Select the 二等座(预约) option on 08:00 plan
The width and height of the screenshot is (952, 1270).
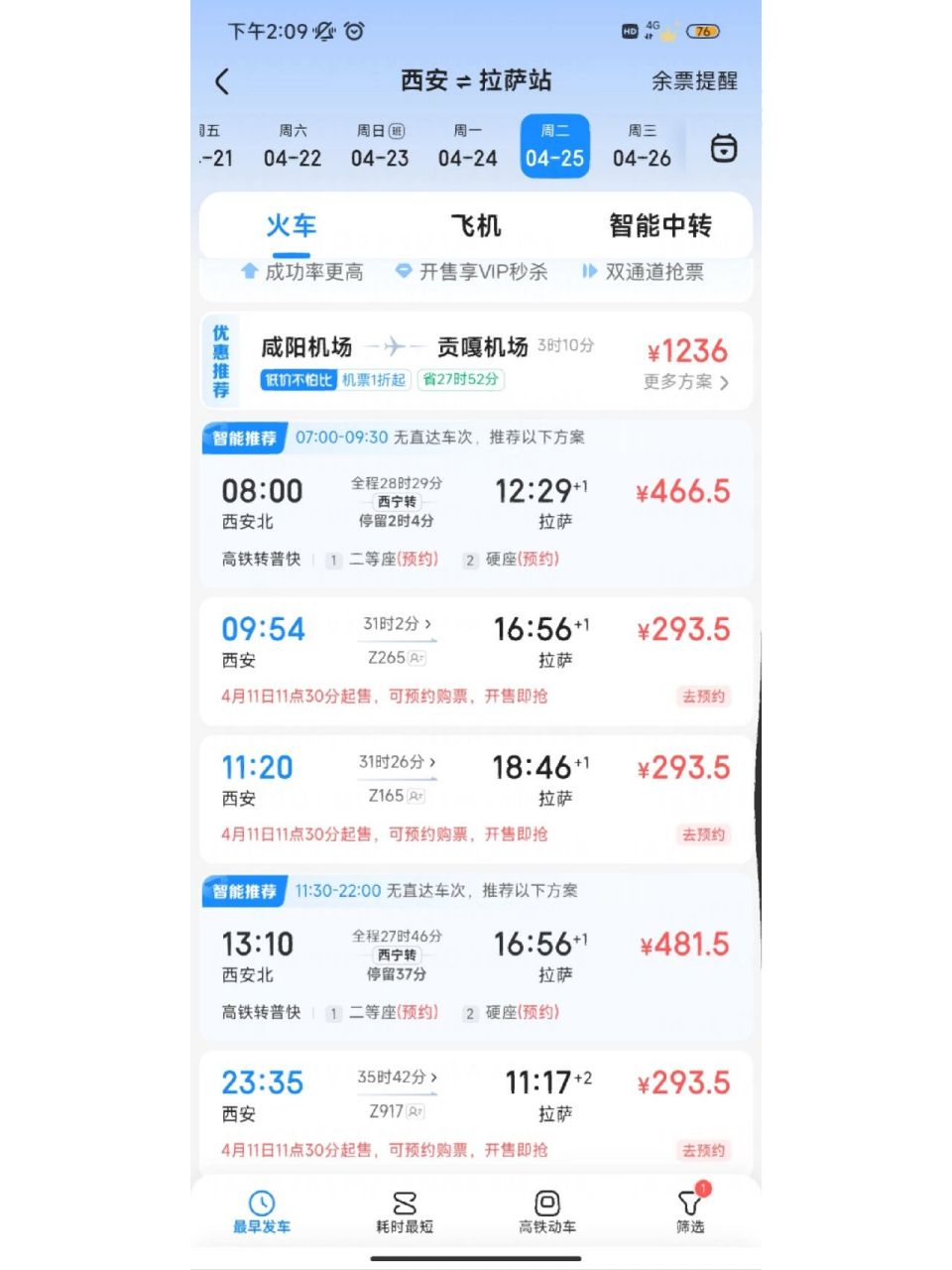tap(396, 560)
